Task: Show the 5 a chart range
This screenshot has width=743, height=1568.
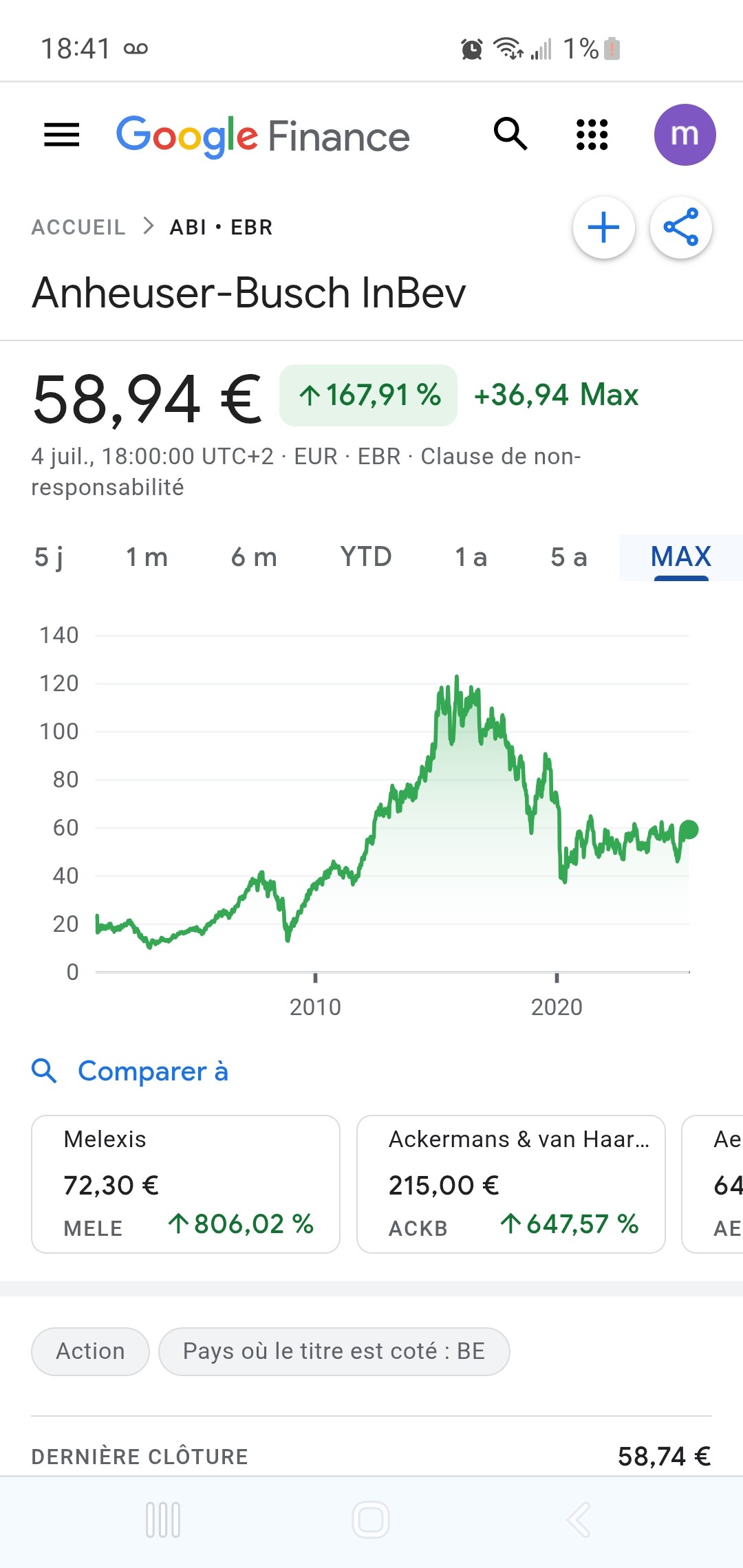Action: (569, 557)
